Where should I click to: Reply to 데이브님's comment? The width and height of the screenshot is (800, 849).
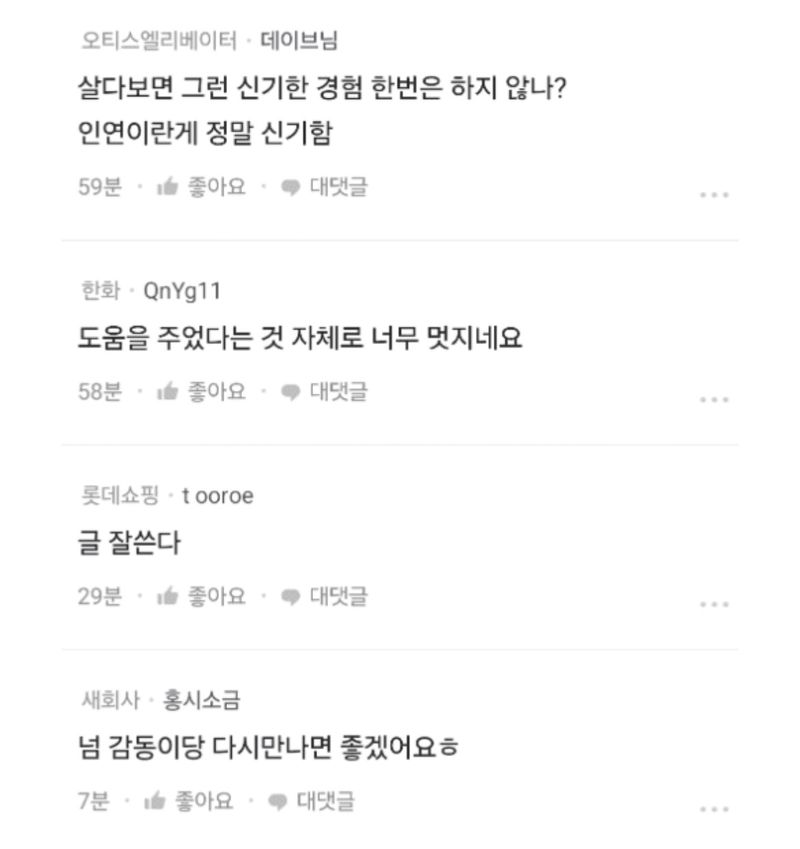click(x=325, y=187)
